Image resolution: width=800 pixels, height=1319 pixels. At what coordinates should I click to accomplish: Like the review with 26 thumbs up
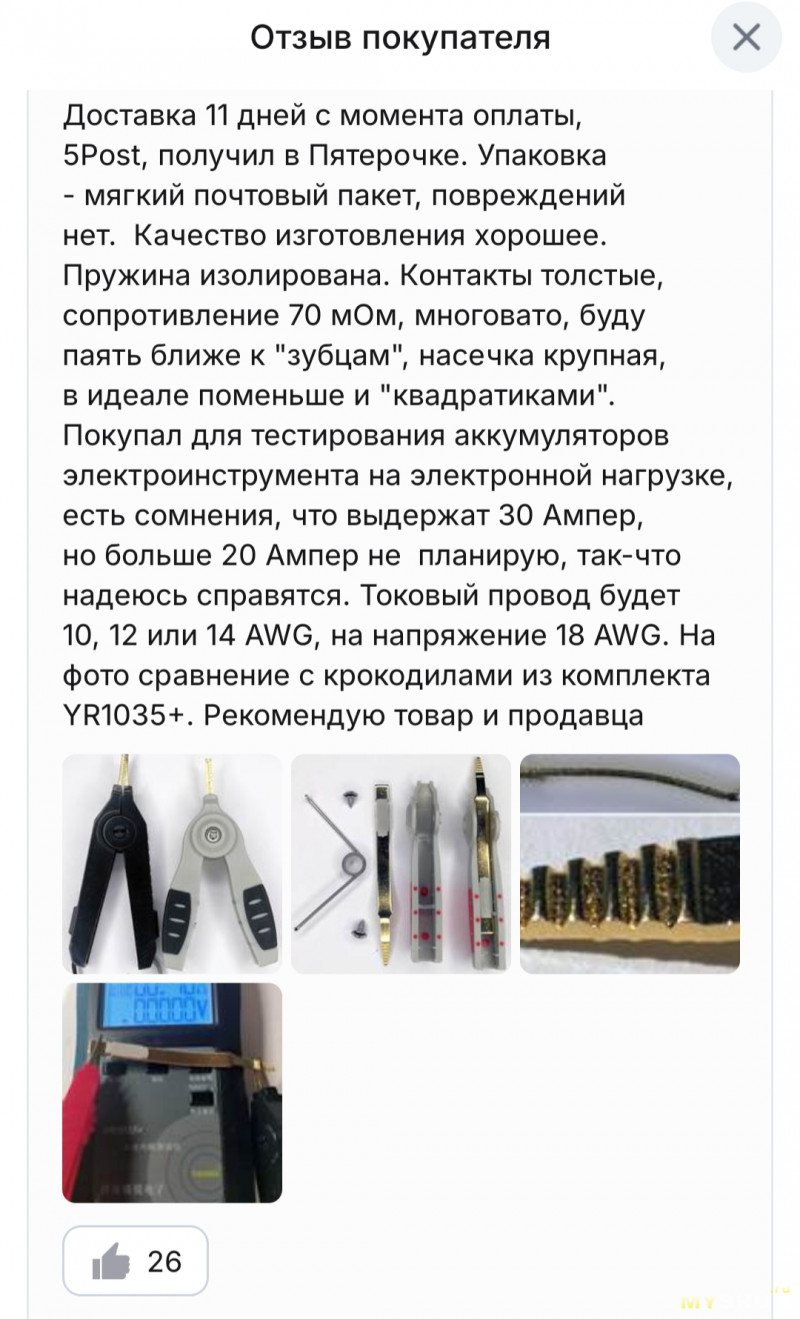click(x=135, y=1261)
